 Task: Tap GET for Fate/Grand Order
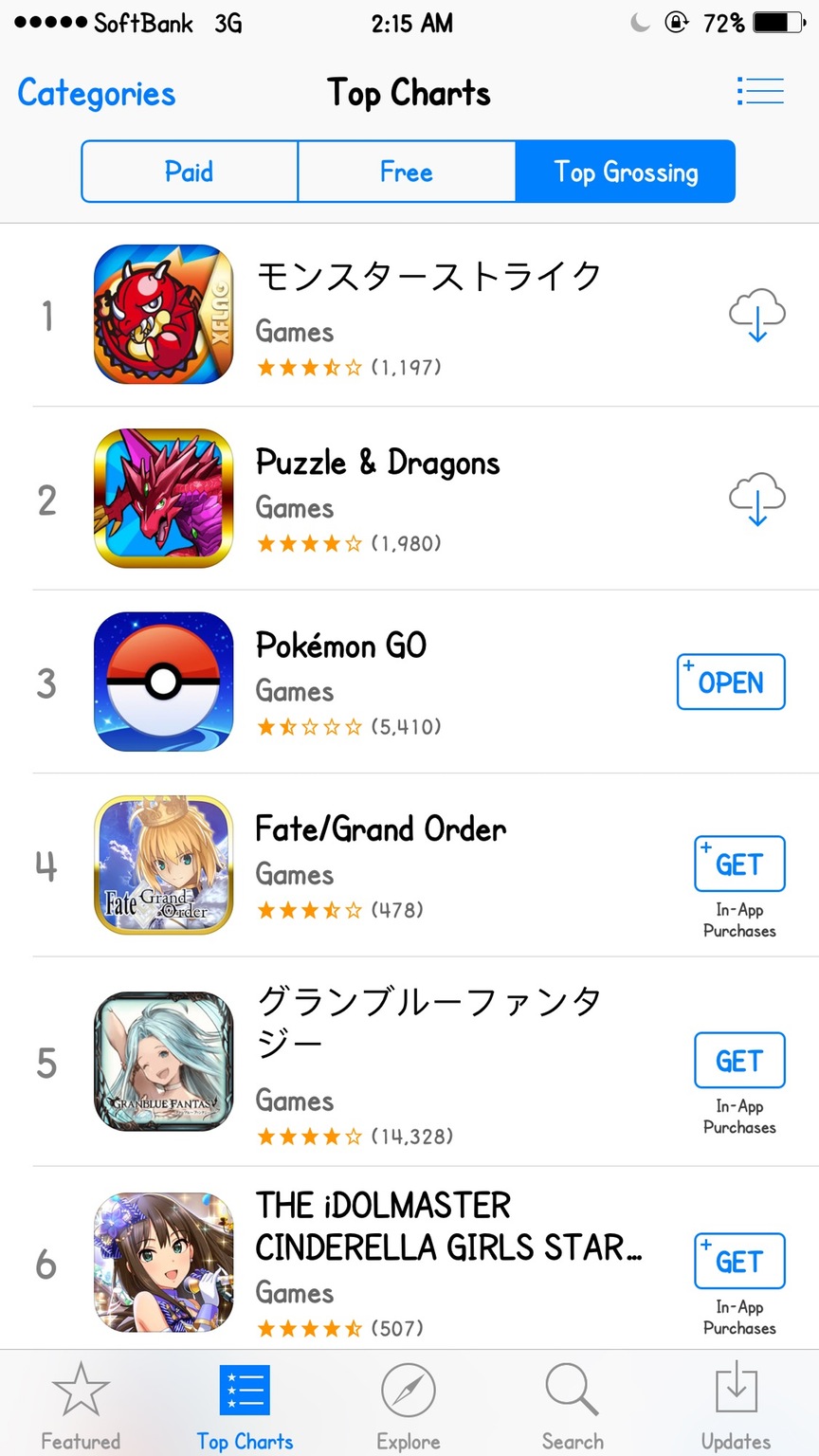point(739,864)
